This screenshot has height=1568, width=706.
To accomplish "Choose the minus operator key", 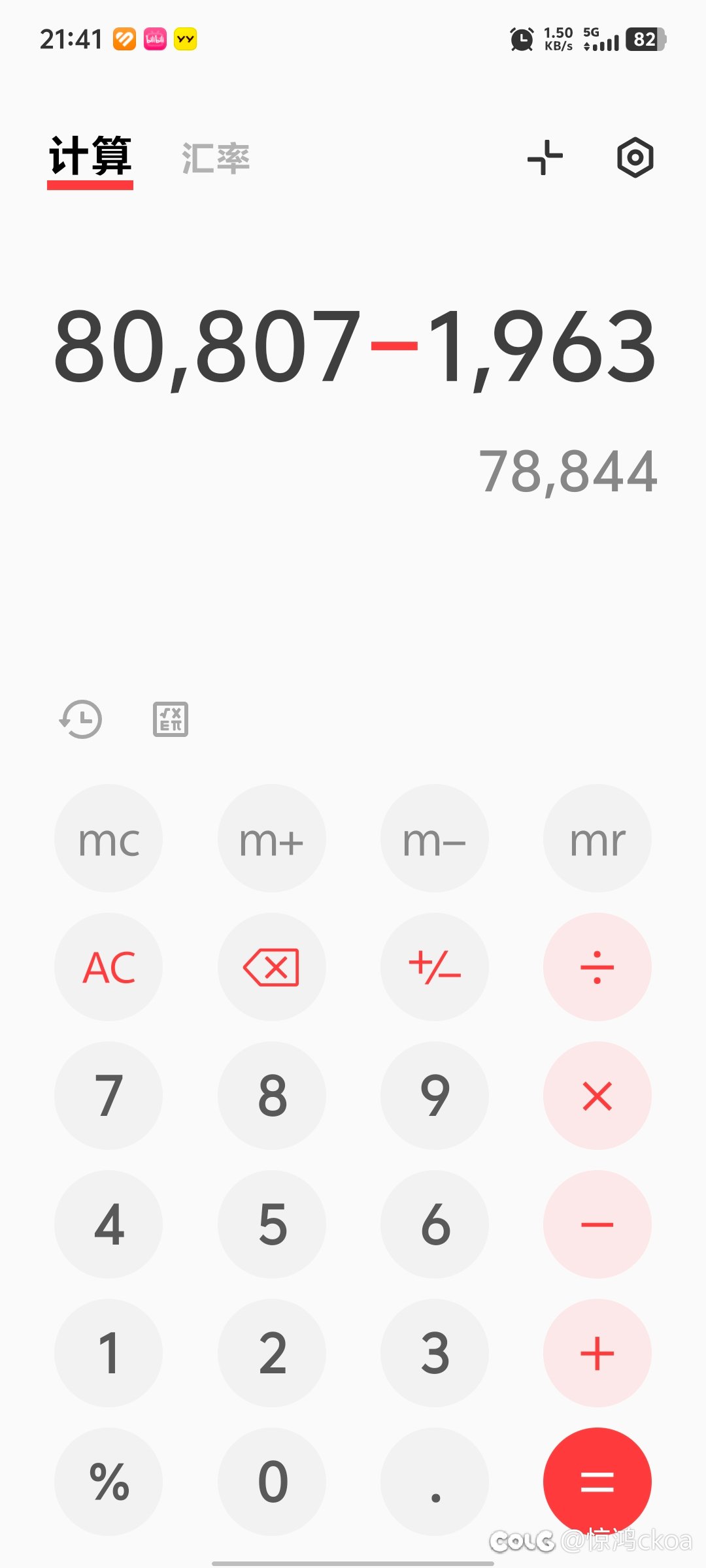I will [597, 1224].
